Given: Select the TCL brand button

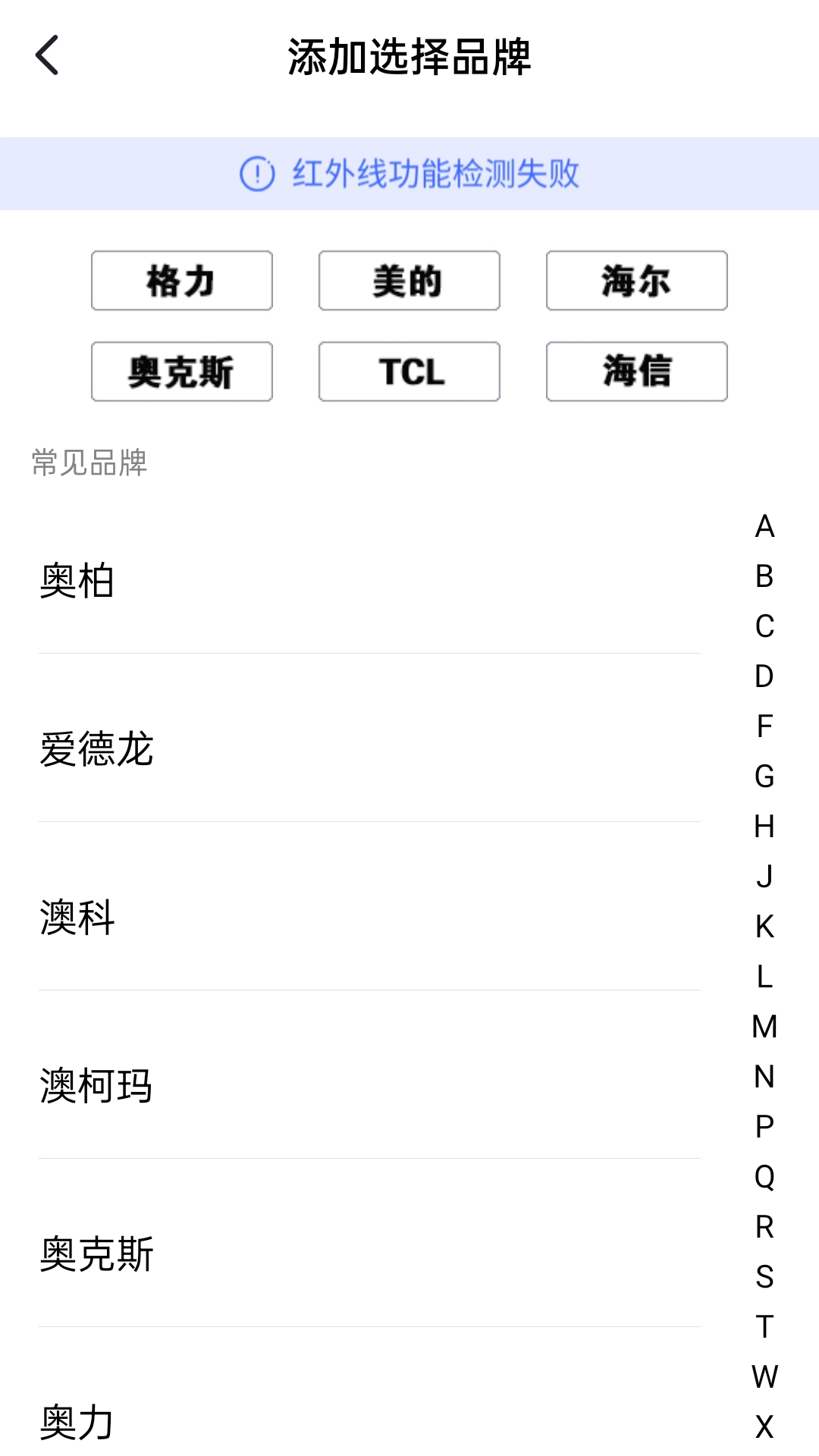Looking at the screenshot, I should click(x=409, y=371).
